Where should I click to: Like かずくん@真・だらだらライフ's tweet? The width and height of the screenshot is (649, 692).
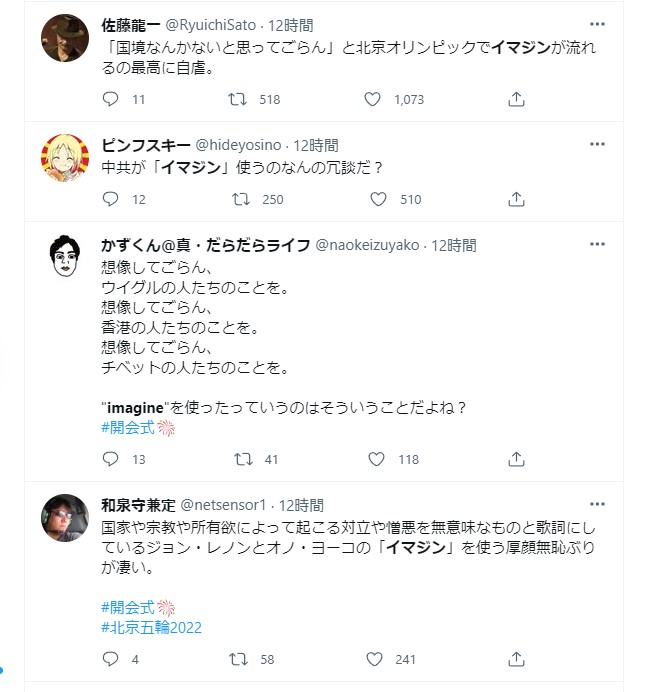point(377,459)
